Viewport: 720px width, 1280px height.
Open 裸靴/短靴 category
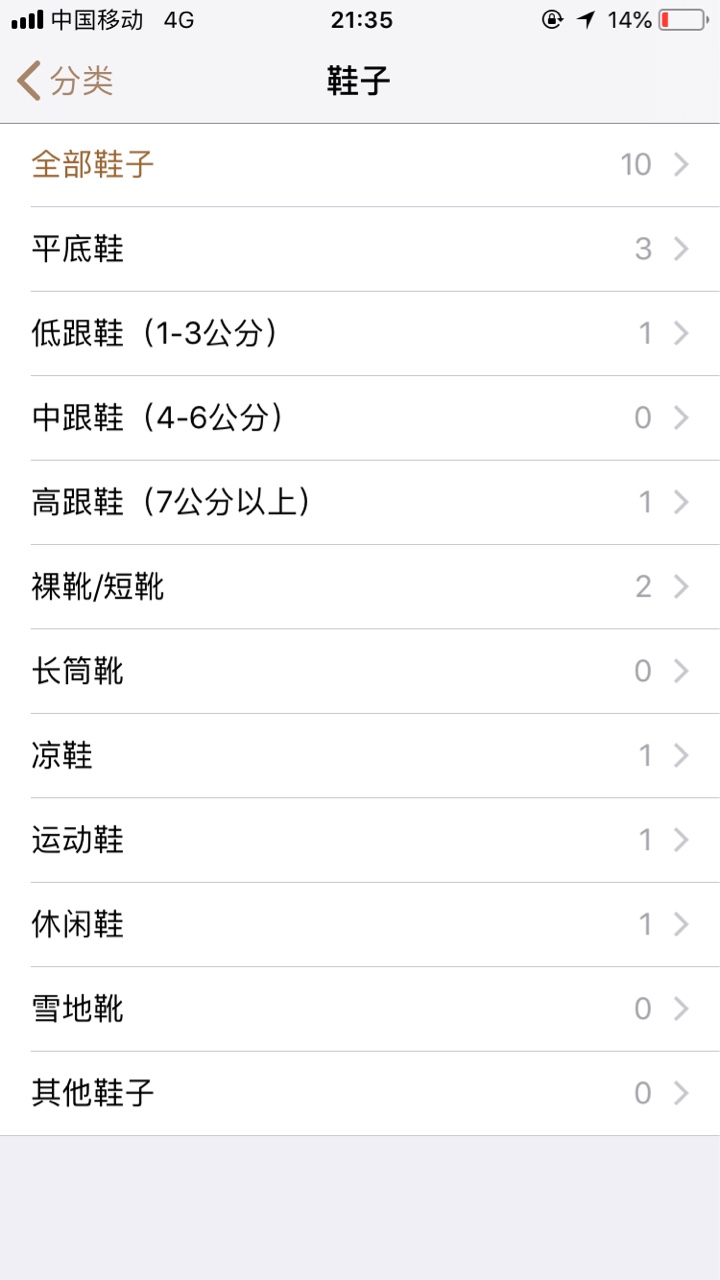click(360, 587)
